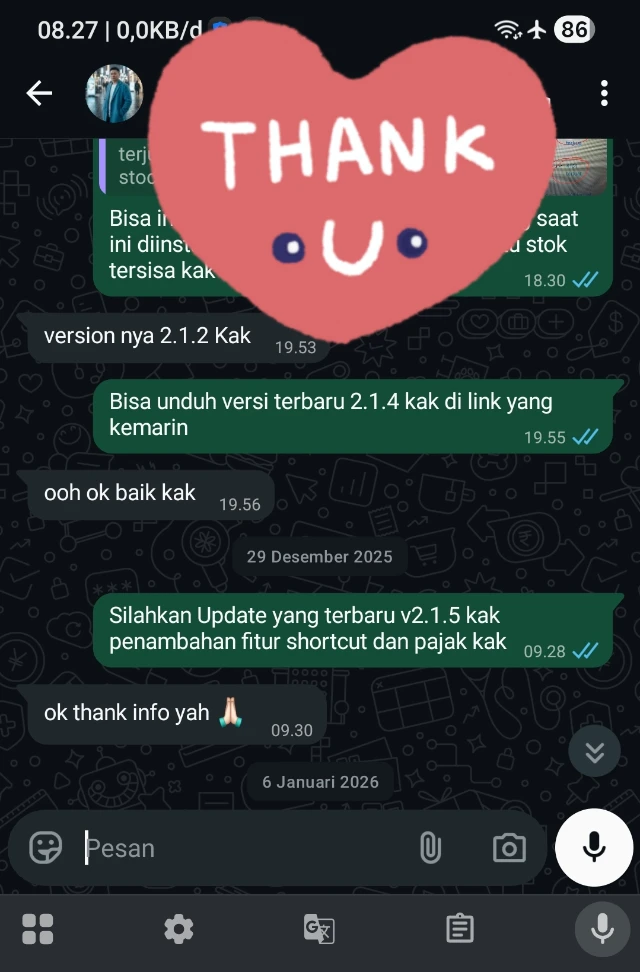Image resolution: width=640 pixels, height=972 pixels.
Task: Start keyboard voice typing
Action: coord(602,929)
